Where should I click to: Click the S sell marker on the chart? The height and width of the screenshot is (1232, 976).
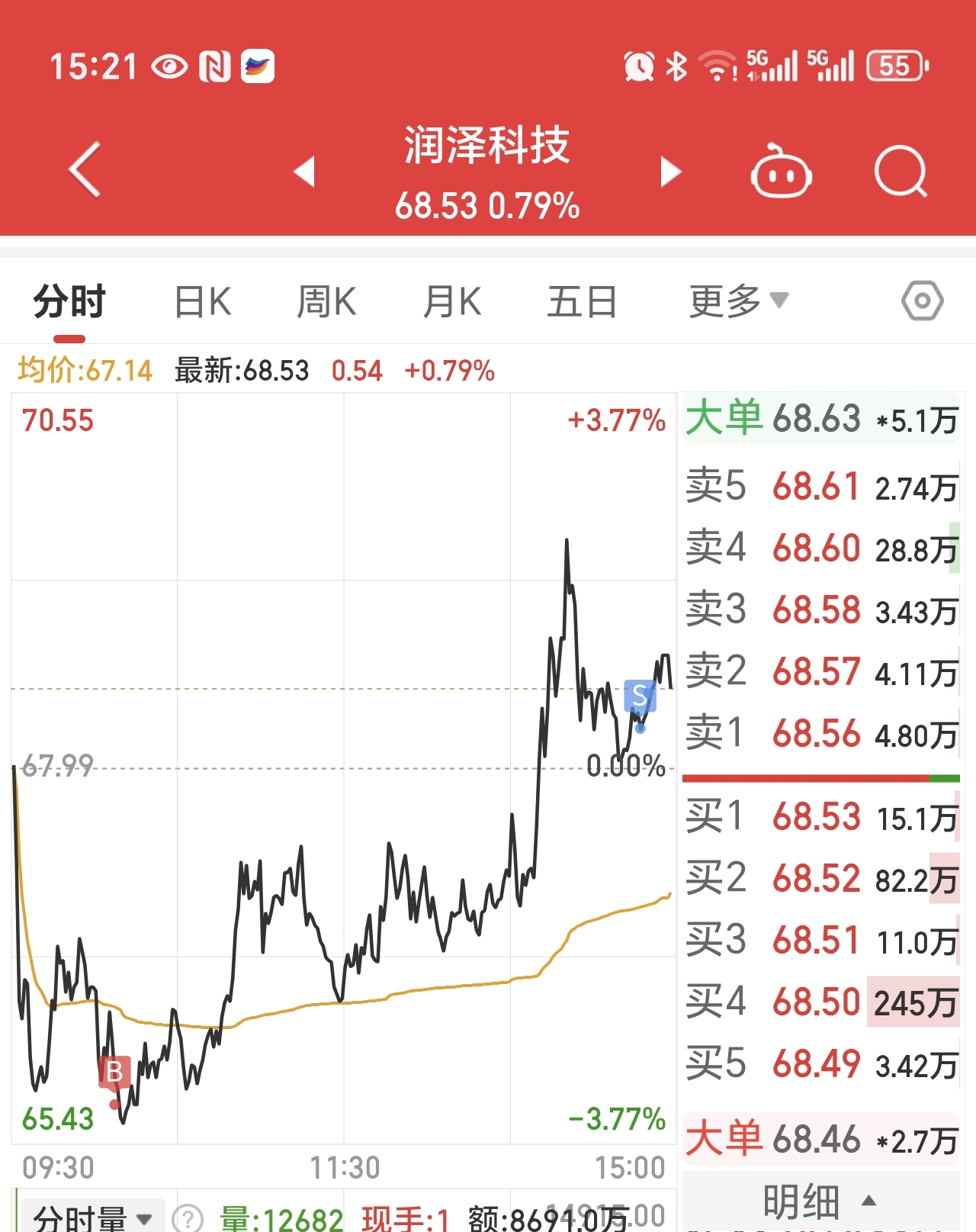tap(640, 696)
